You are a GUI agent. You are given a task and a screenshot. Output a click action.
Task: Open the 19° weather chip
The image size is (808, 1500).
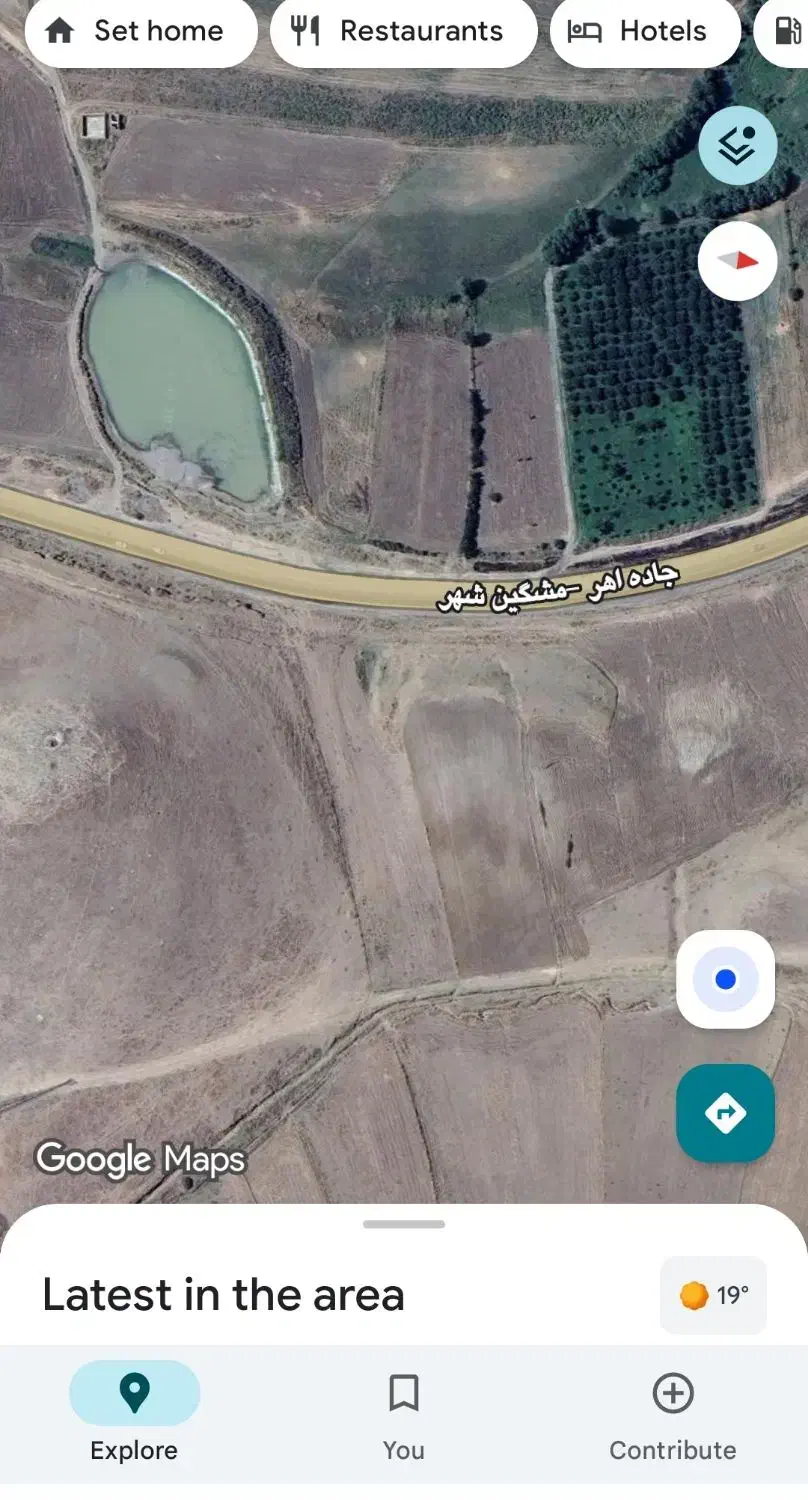pos(714,1295)
